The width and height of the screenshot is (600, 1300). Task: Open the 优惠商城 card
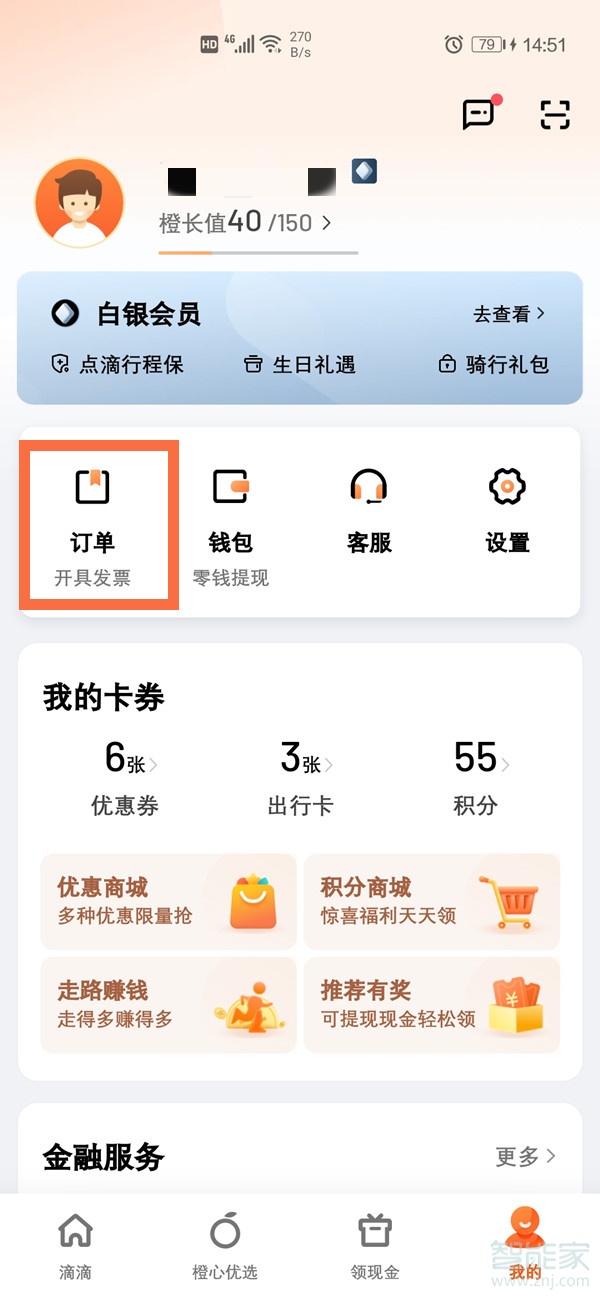tap(168, 901)
